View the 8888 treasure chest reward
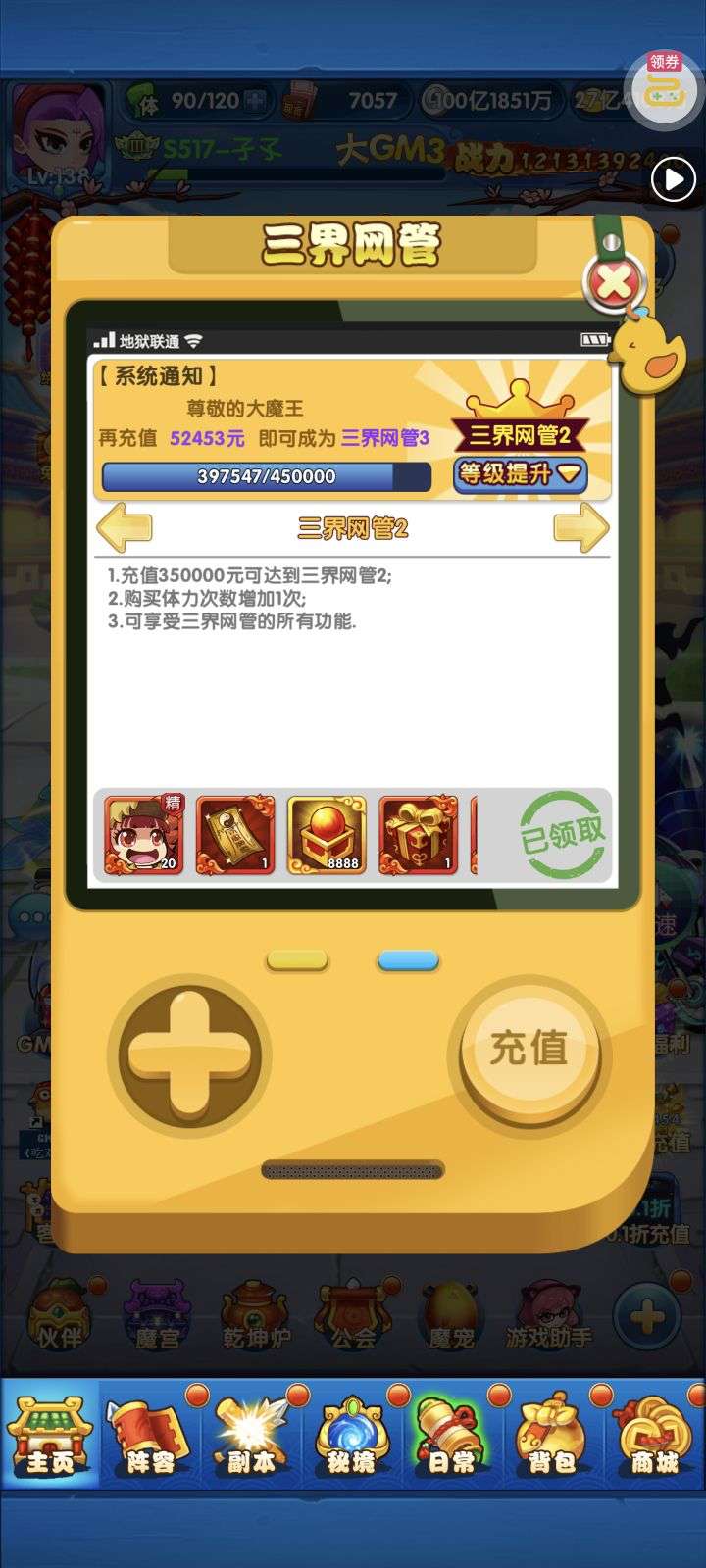This screenshot has height=1568, width=706. pyautogui.click(x=327, y=835)
